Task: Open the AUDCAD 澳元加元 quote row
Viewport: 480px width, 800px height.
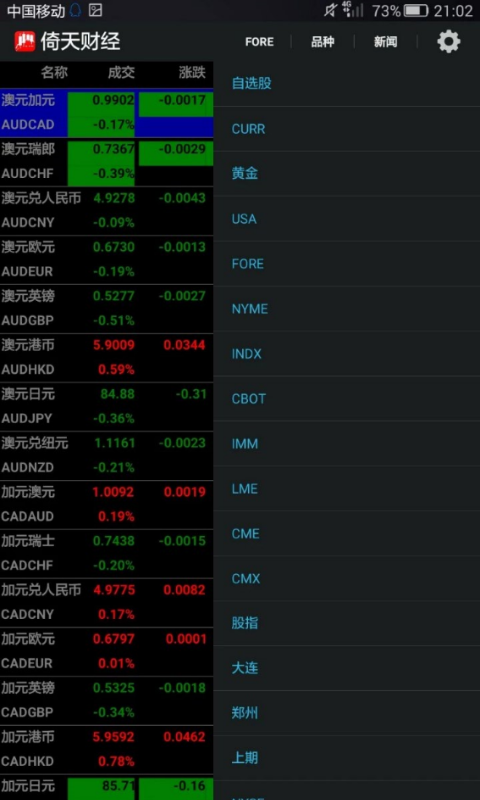Action: click(107, 113)
